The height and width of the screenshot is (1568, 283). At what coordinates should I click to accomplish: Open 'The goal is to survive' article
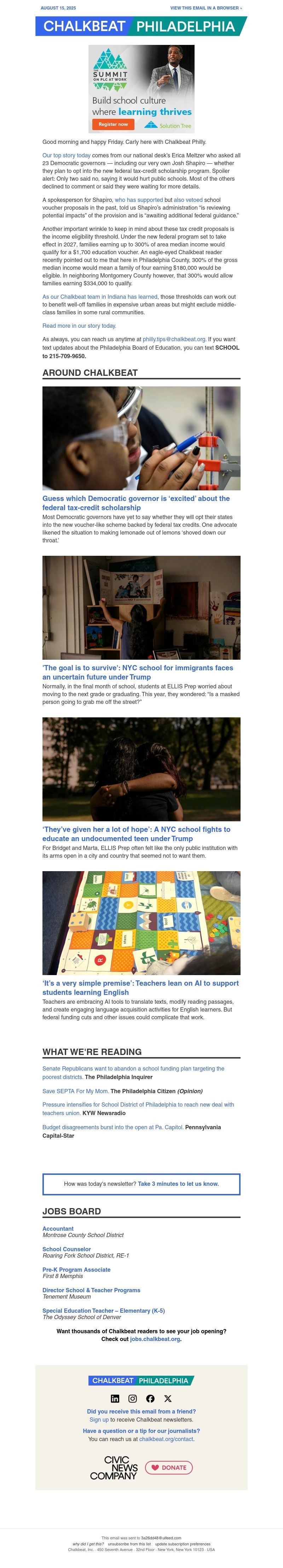point(138,672)
